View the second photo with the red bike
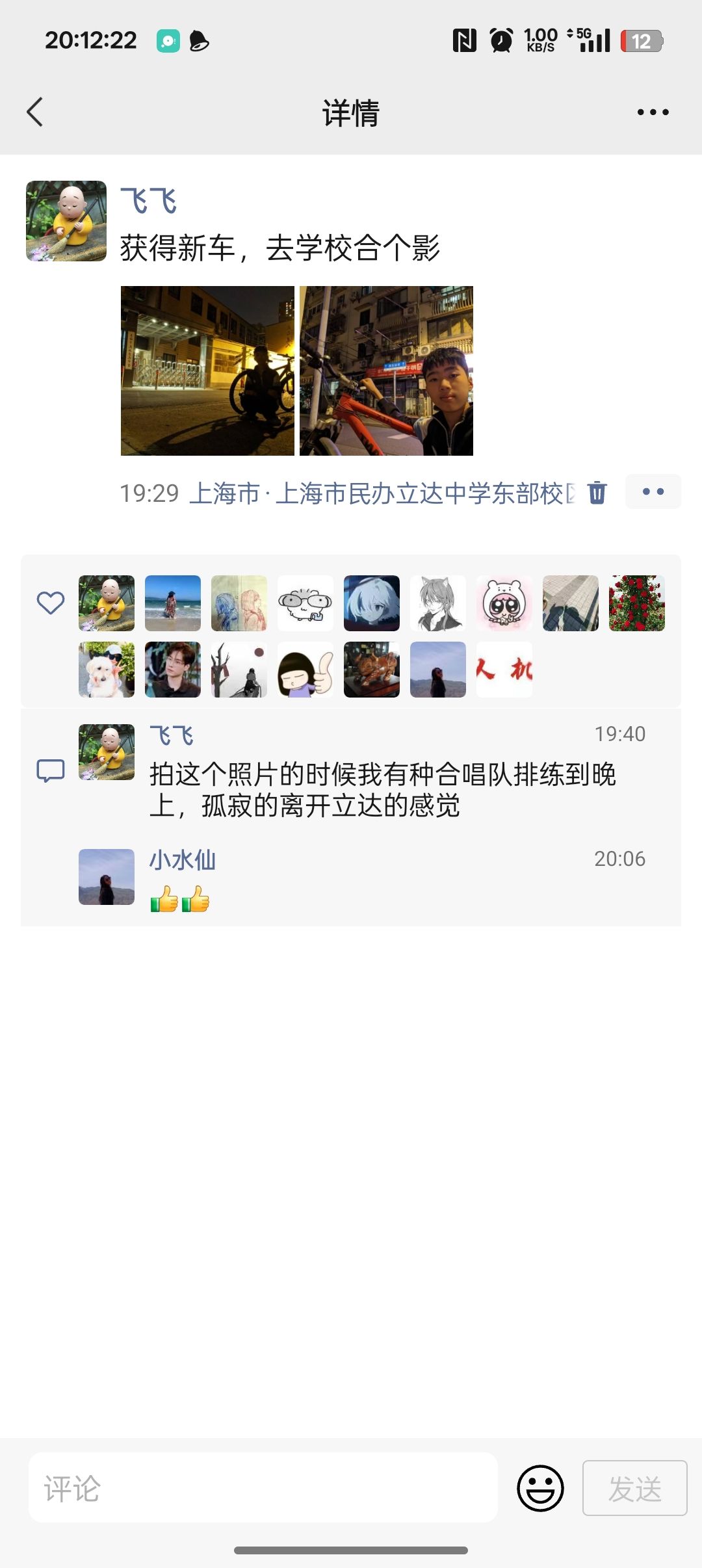Image resolution: width=702 pixels, height=1568 pixels. click(386, 371)
